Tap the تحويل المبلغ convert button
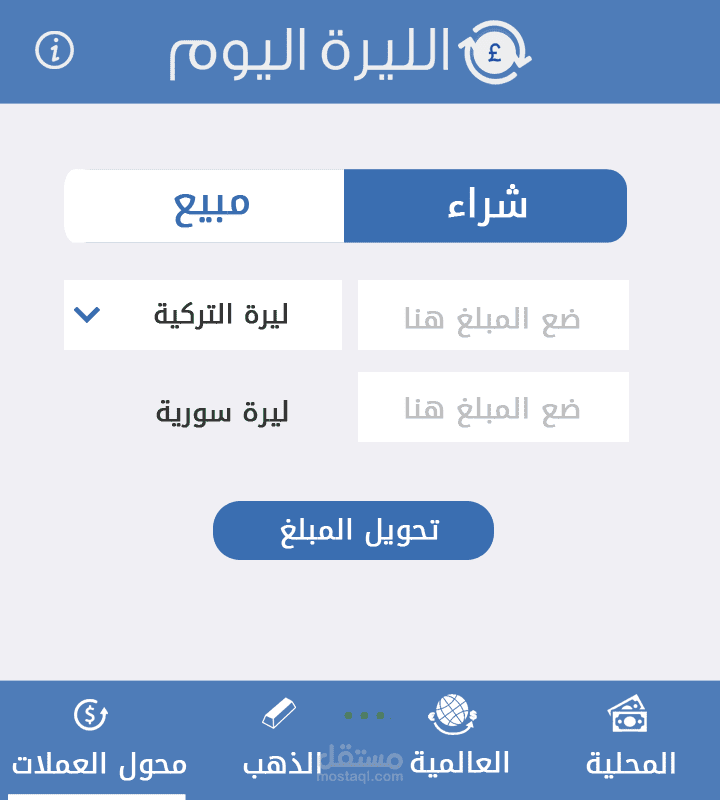720x800 pixels. coord(353,530)
